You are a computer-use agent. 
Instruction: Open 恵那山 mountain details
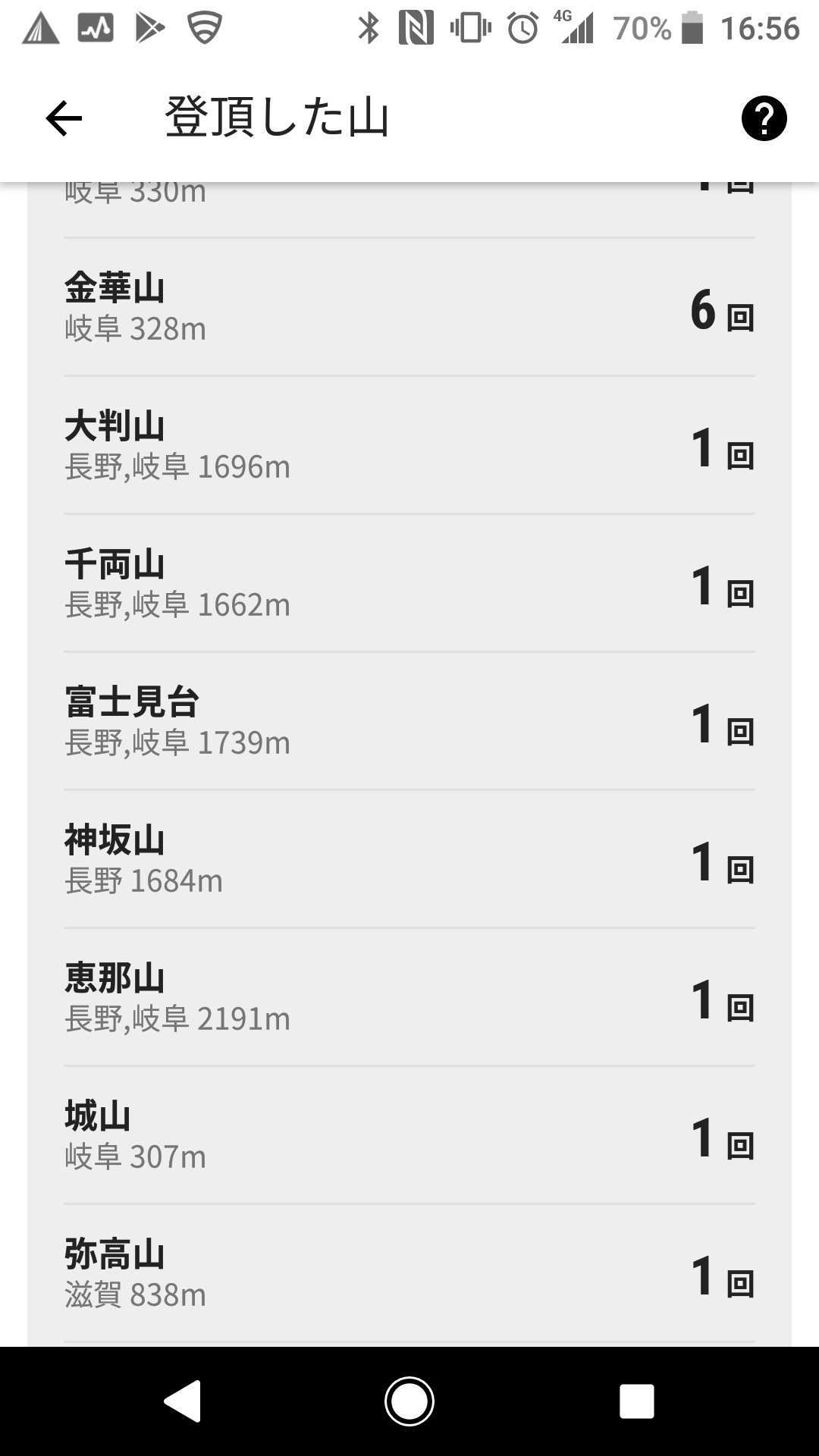click(409, 997)
